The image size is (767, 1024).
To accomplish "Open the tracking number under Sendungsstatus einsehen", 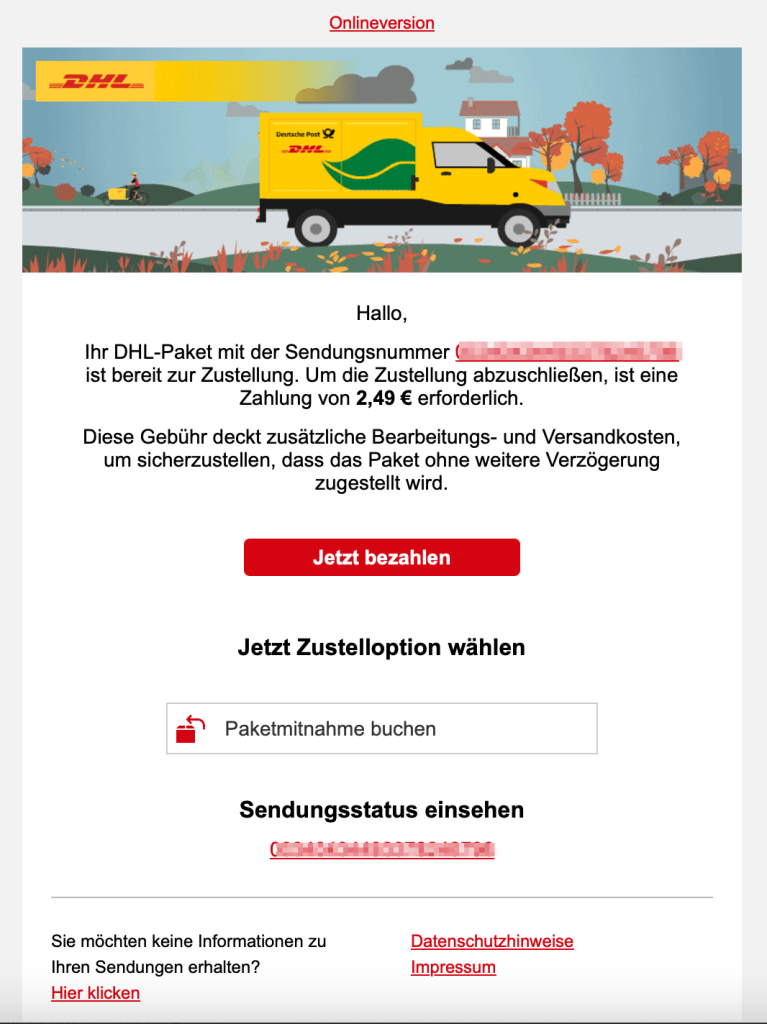I will click(381, 850).
